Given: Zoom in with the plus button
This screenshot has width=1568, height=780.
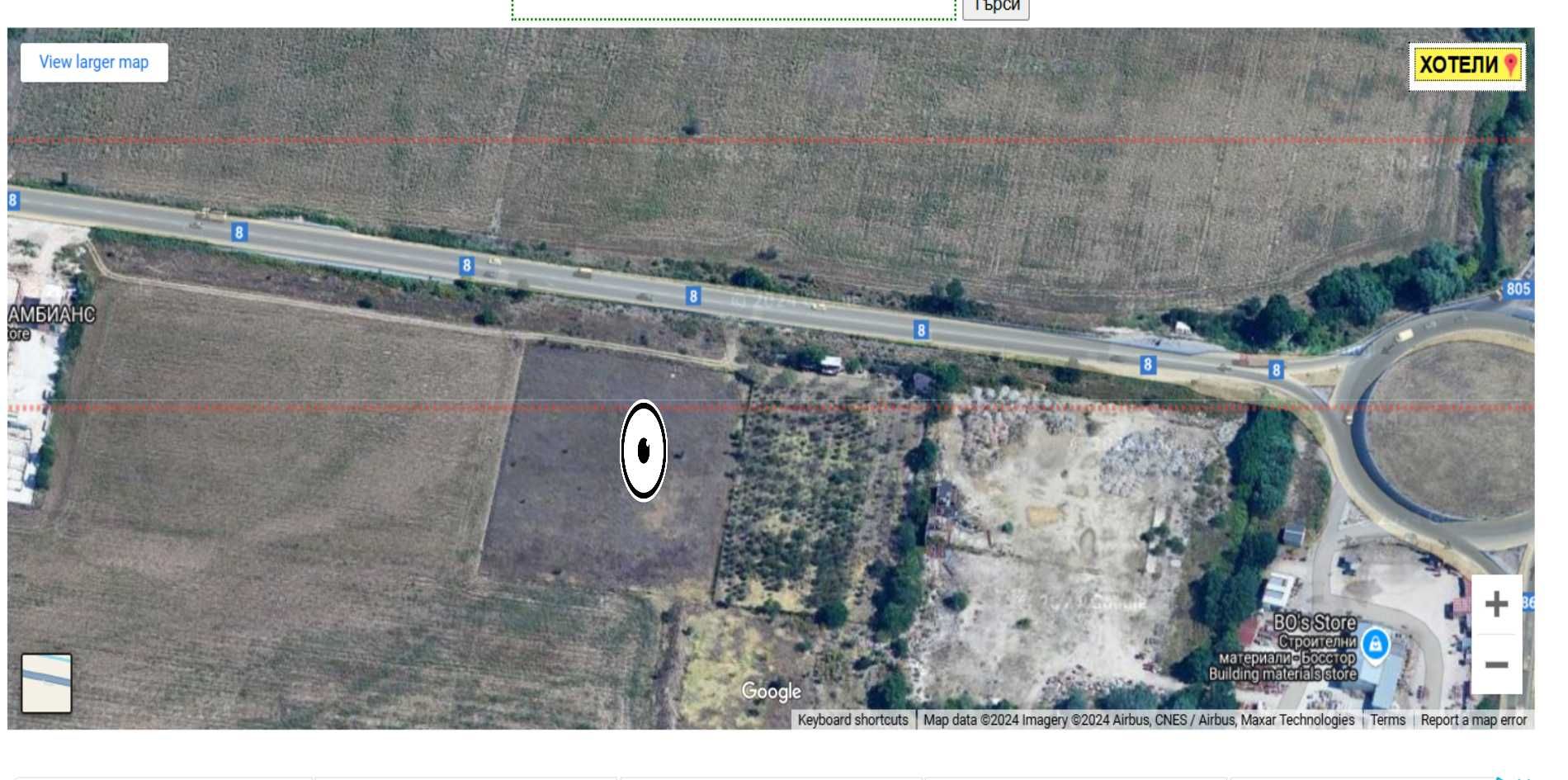Looking at the screenshot, I should pos(1496,604).
